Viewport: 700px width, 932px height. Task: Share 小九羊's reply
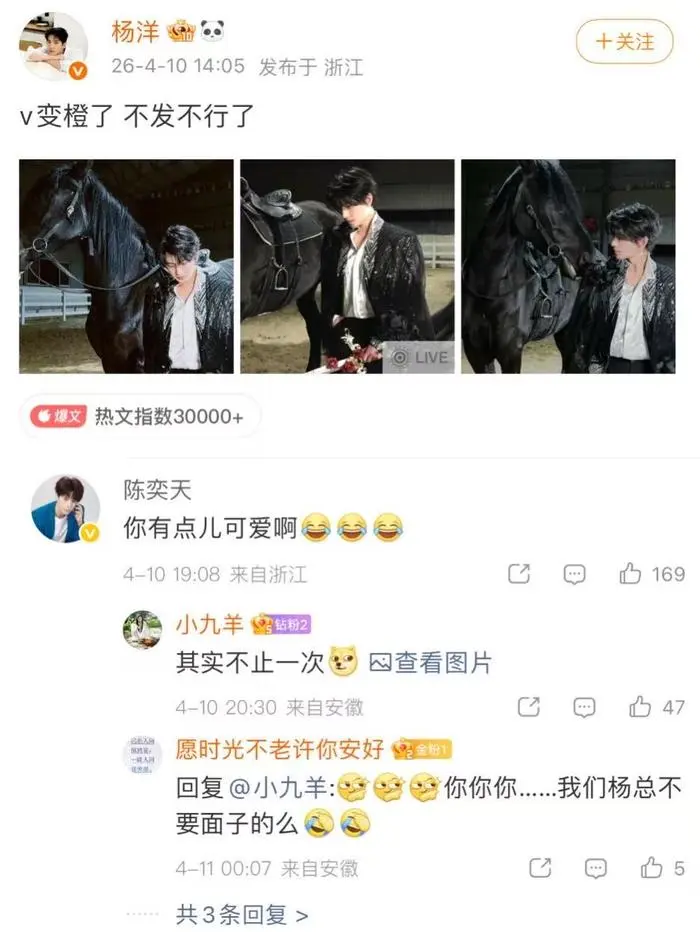pyautogui.click(x=529, y=707)
